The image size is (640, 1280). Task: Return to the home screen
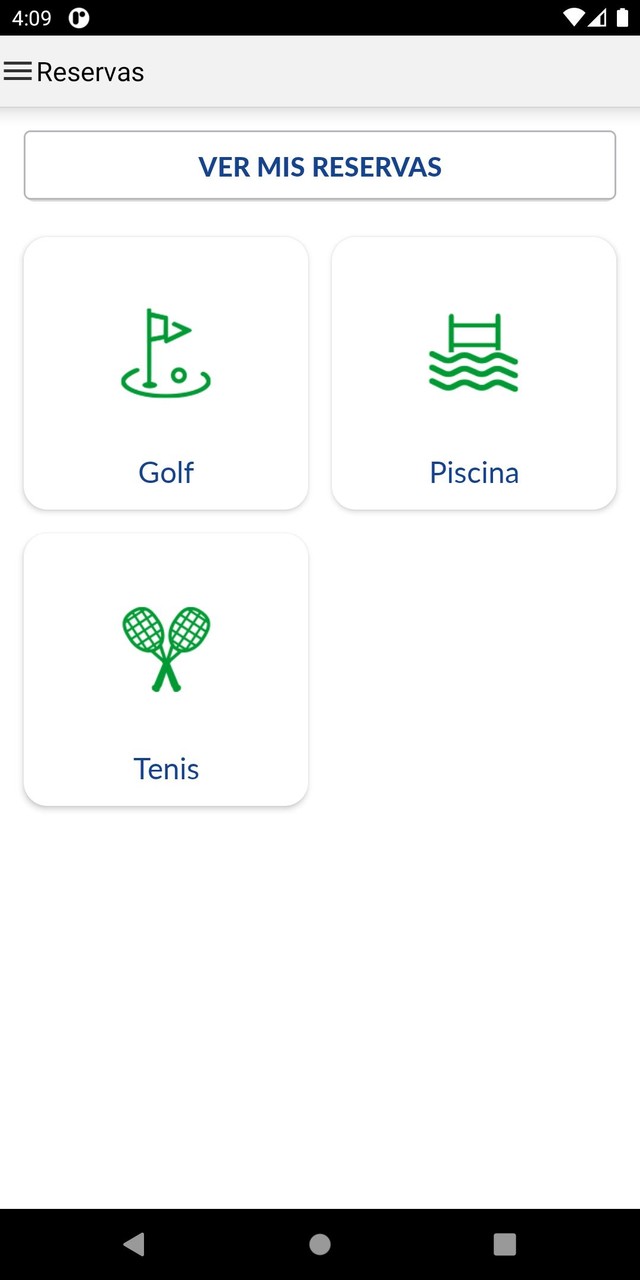[x=320, y=1244]
